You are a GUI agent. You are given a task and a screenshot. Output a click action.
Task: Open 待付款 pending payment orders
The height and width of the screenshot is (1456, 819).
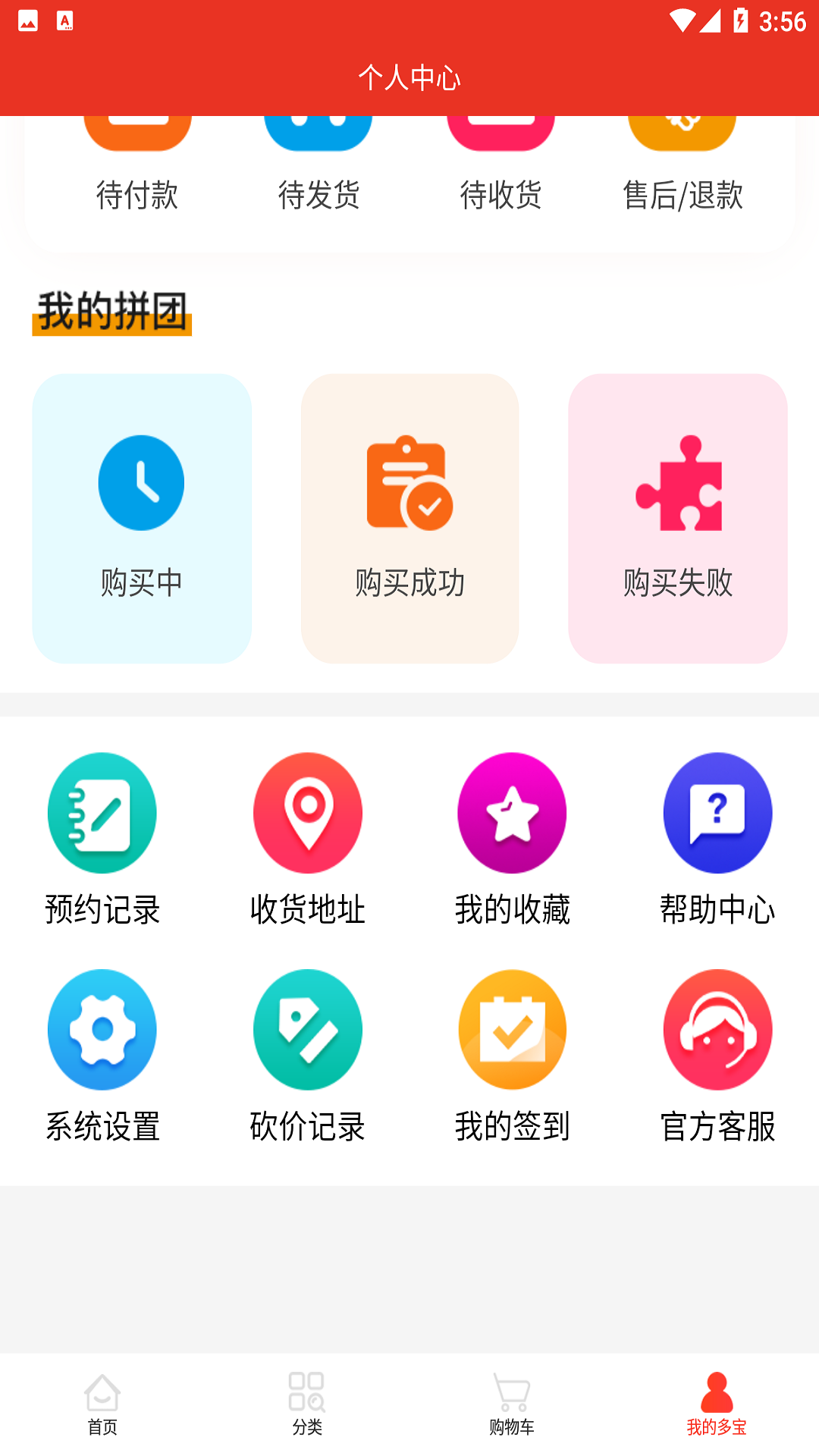pyautogui.click(x=136, y=167)
